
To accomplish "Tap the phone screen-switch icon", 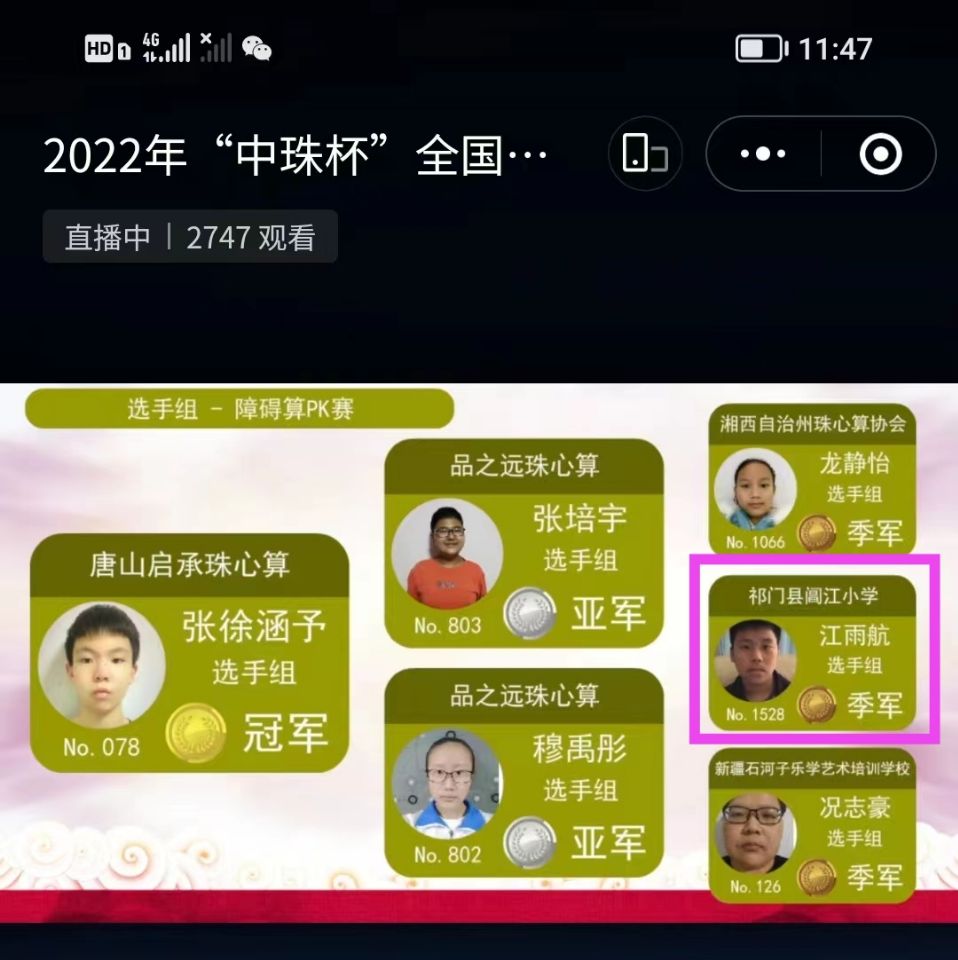I will pyautogui.click(x=645, y=154).
